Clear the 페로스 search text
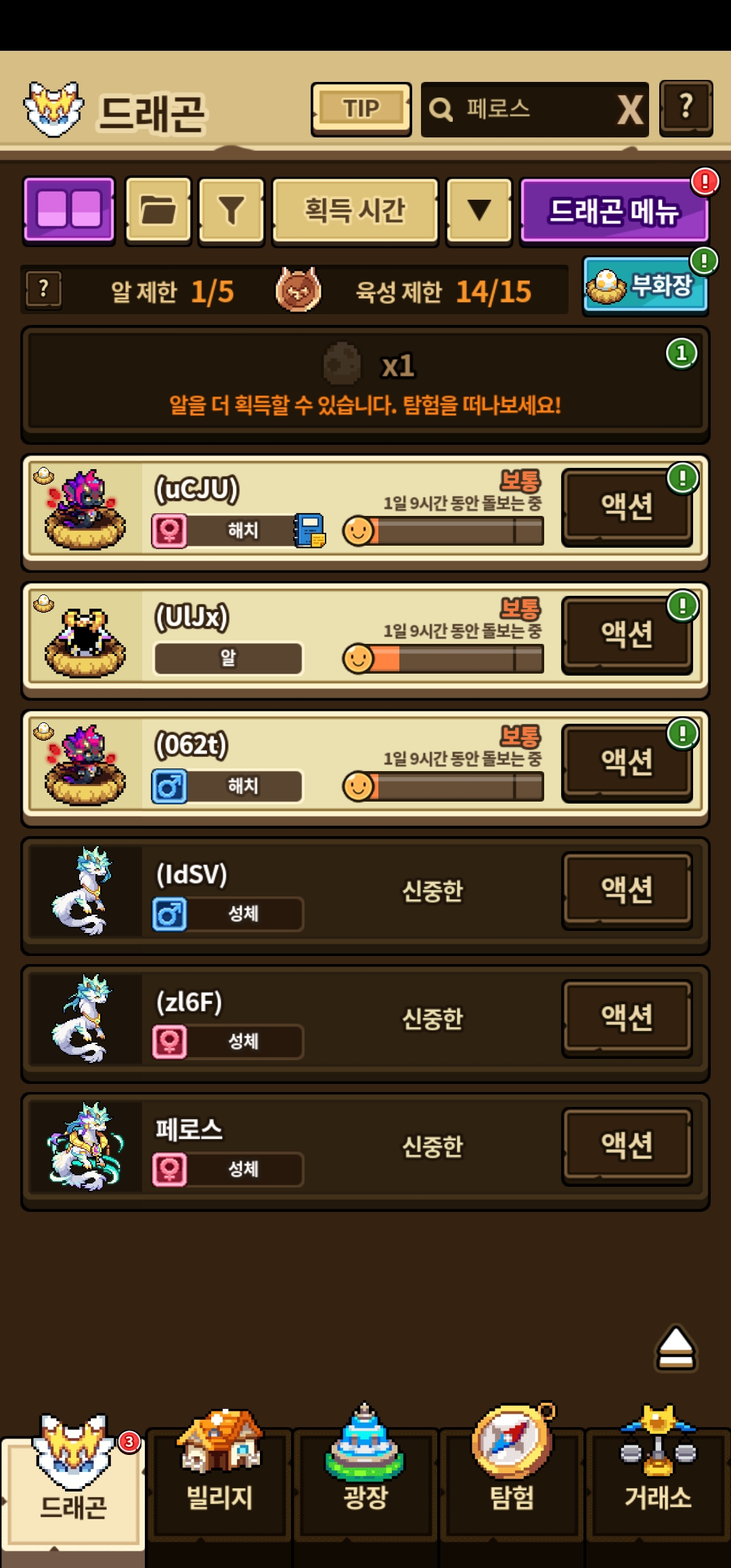Screen dimensions: 731x1568 click(629, 110)
